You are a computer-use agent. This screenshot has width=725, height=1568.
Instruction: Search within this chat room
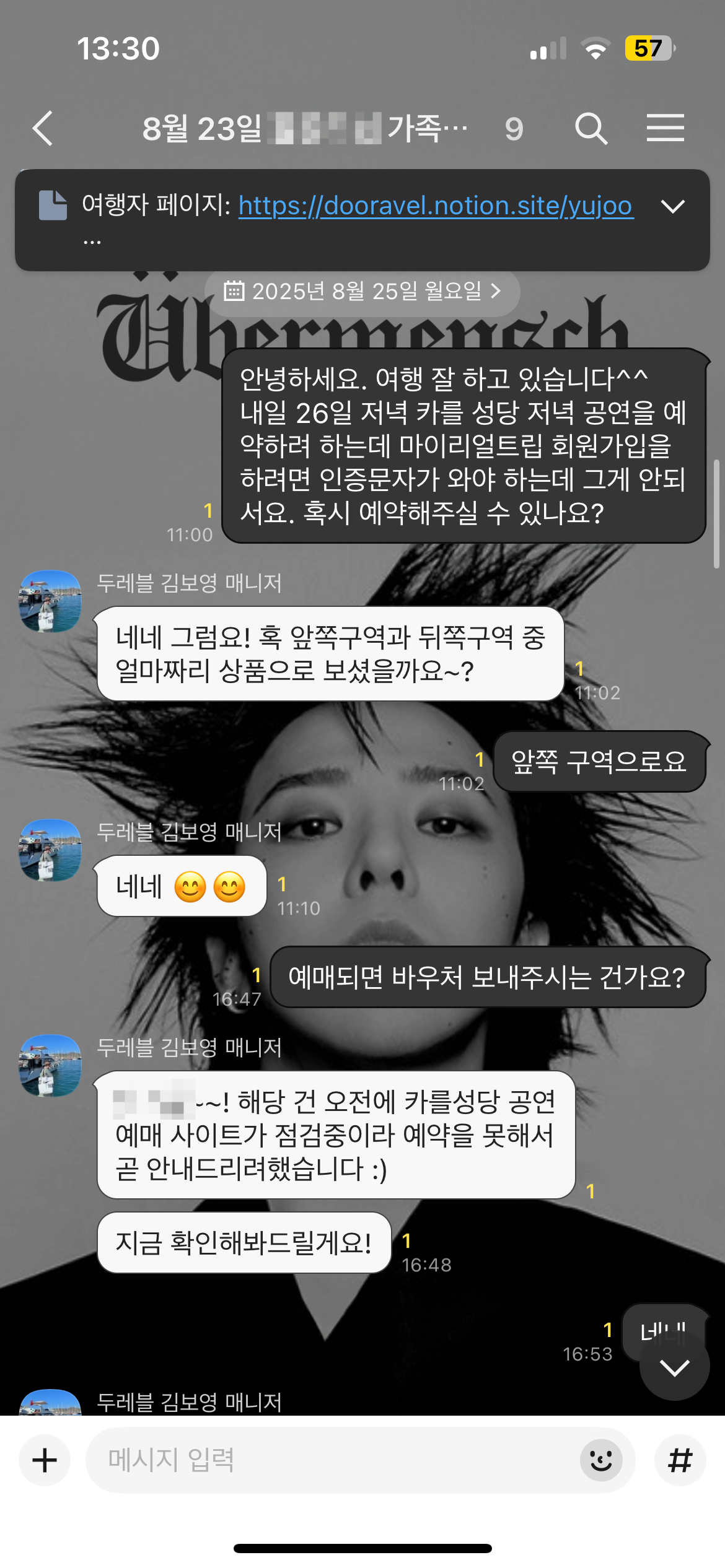coord(591,129)
